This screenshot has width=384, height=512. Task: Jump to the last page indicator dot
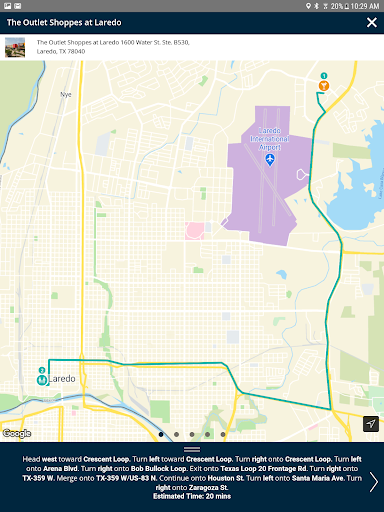click(x=223, y=434)
